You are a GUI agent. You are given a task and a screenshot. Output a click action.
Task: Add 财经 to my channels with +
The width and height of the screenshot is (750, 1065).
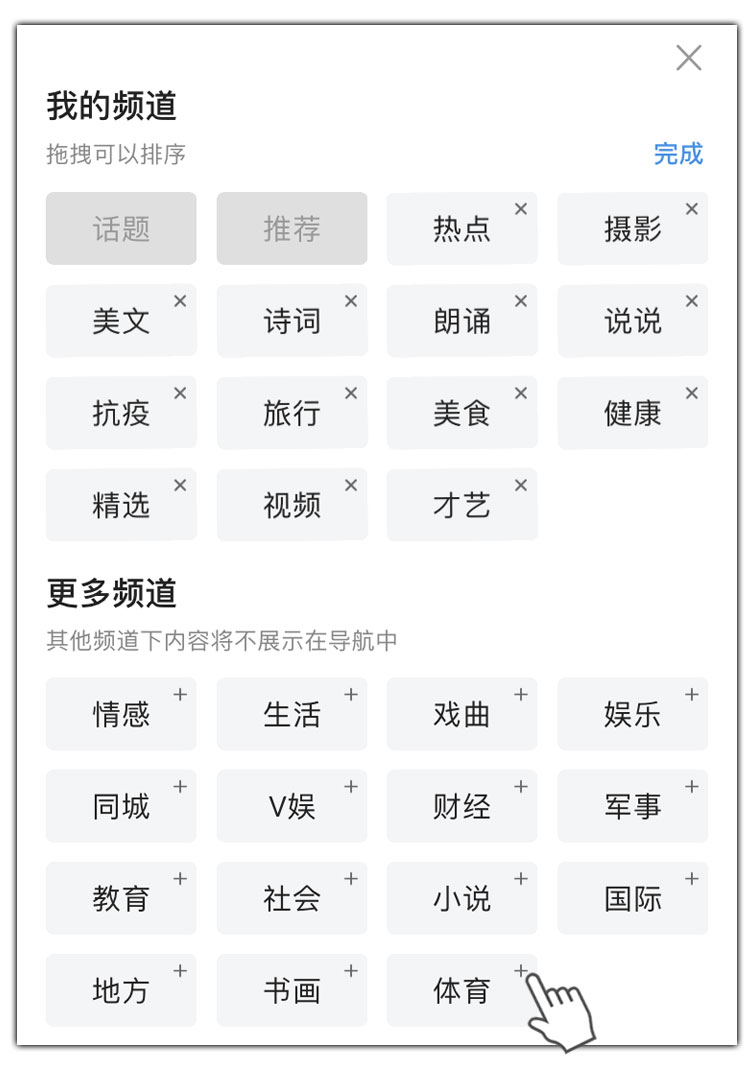(x=521, y=785)
